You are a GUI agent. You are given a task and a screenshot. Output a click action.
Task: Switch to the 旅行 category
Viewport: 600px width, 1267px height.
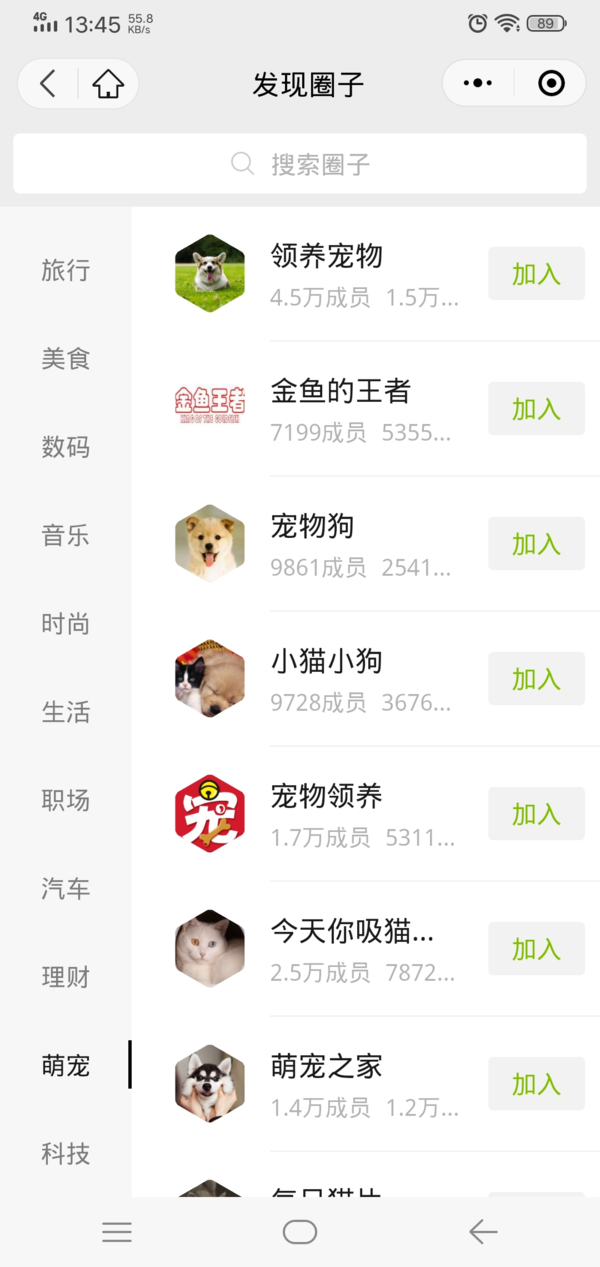tap(66, 270)
